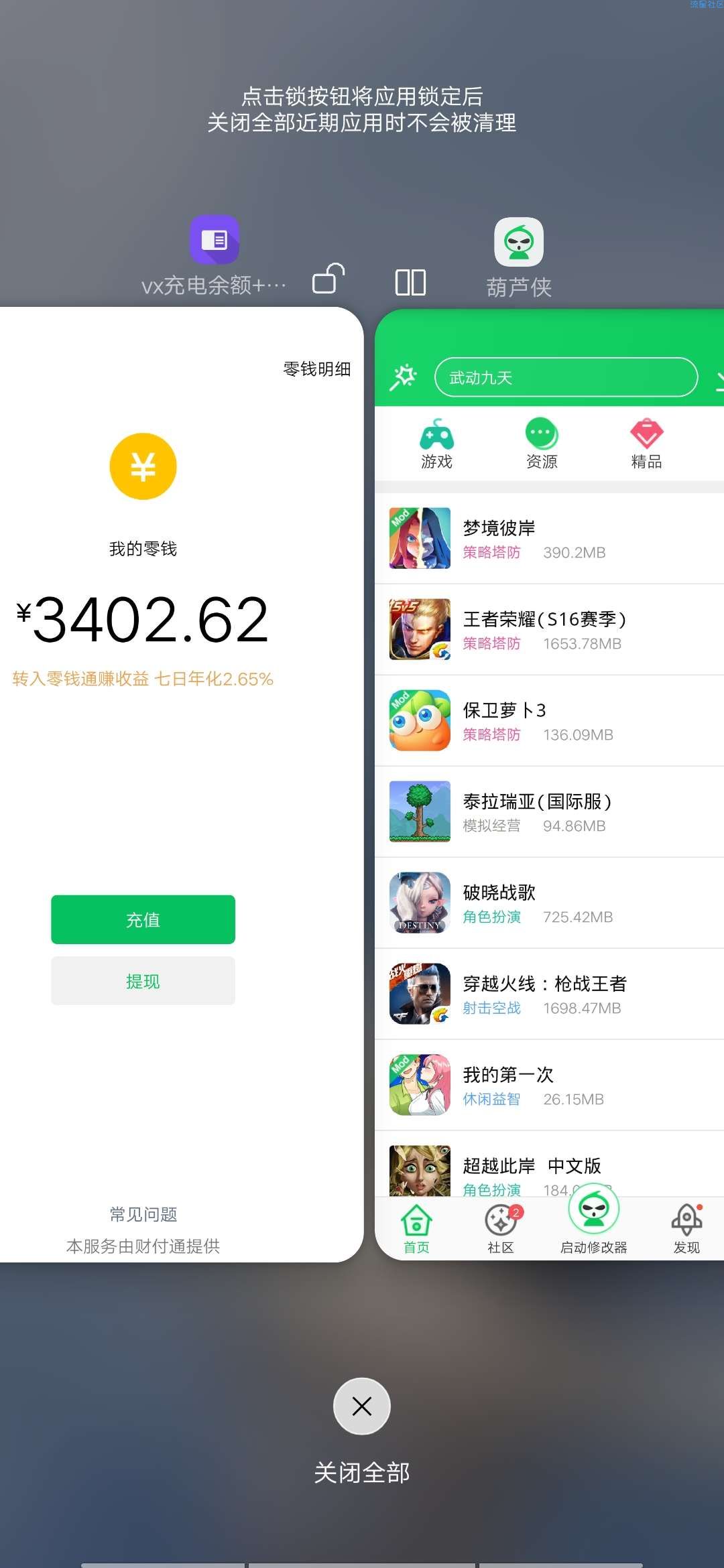
Task: Tap the 葫芦侠 app icon
Action: point(518,242)
